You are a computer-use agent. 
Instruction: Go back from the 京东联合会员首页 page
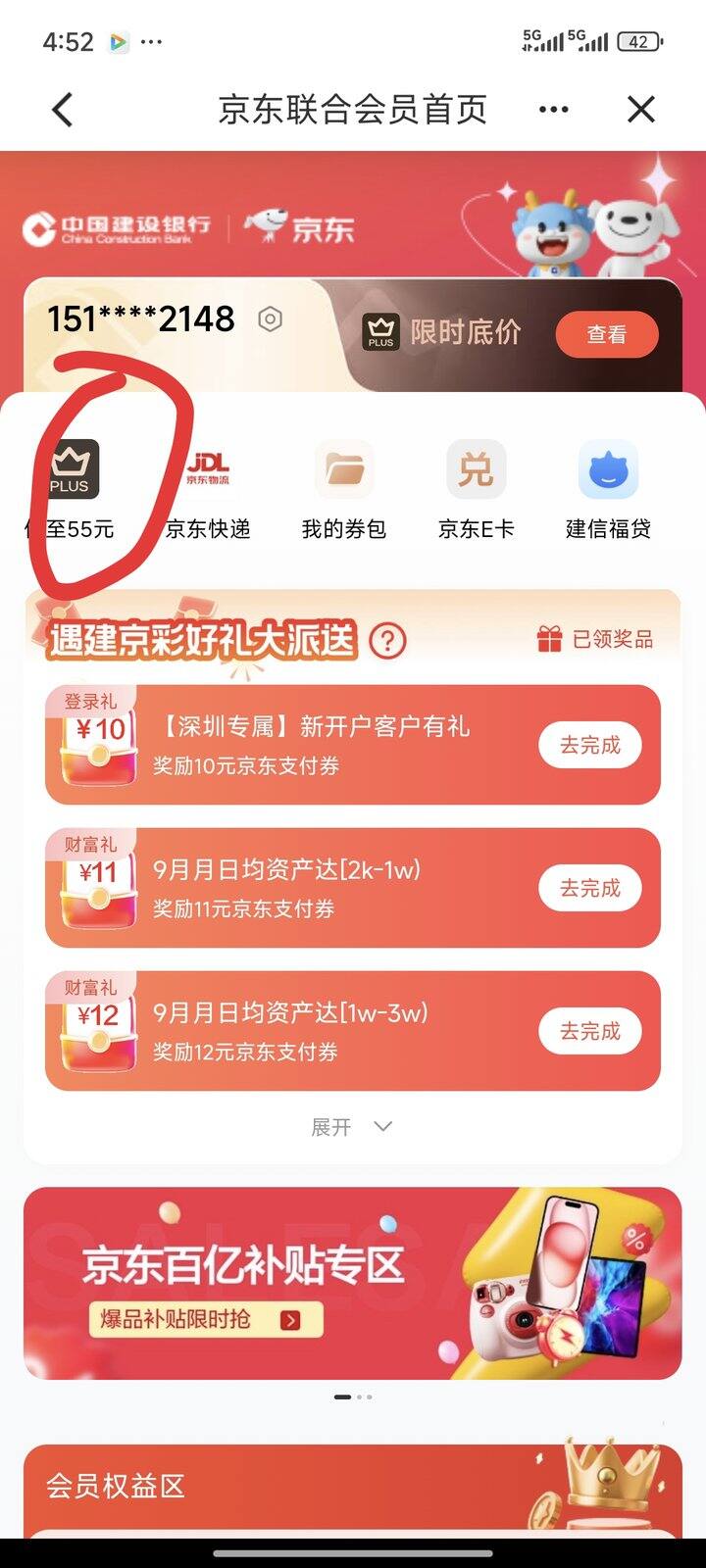pos(63,110)
